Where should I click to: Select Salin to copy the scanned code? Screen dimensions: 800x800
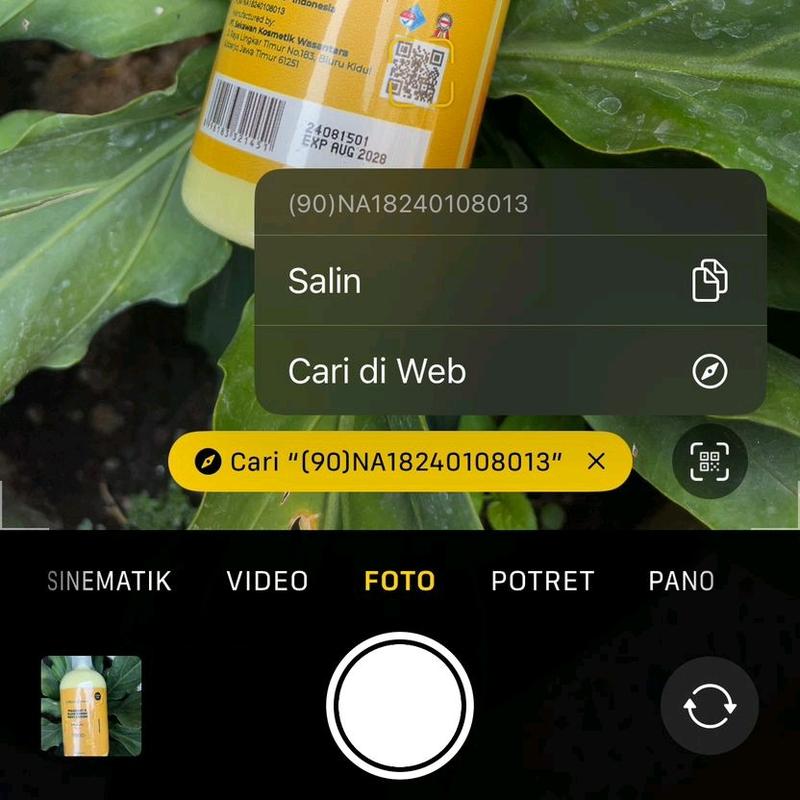pyautogui.click(x=510, y=281)
